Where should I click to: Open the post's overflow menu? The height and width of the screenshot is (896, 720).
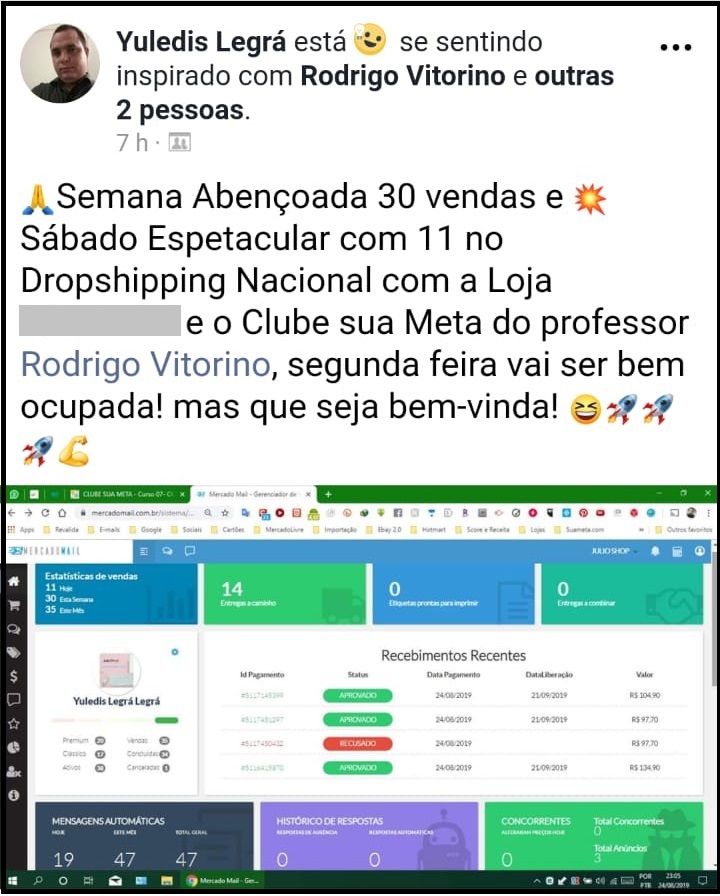coord(676,47)
